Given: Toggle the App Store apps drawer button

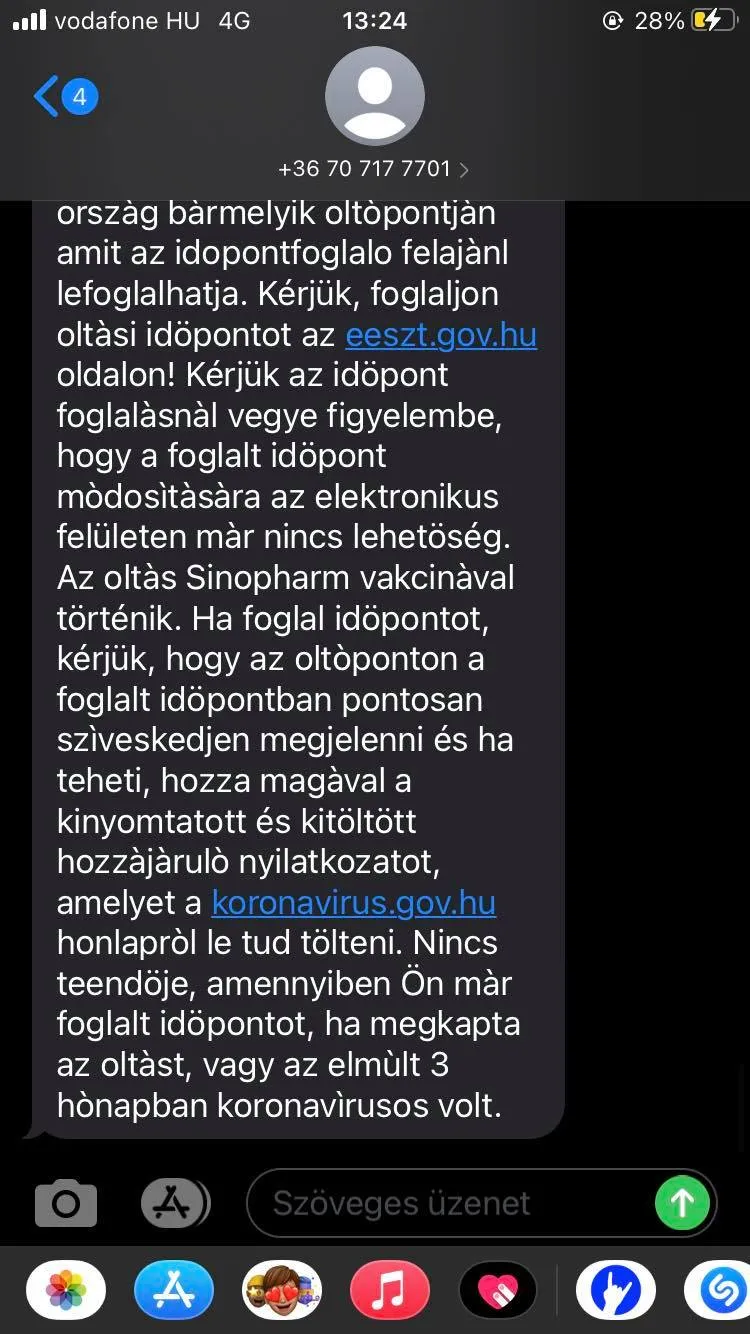Looking at the screenshot, I should (x=174, y=1203).
